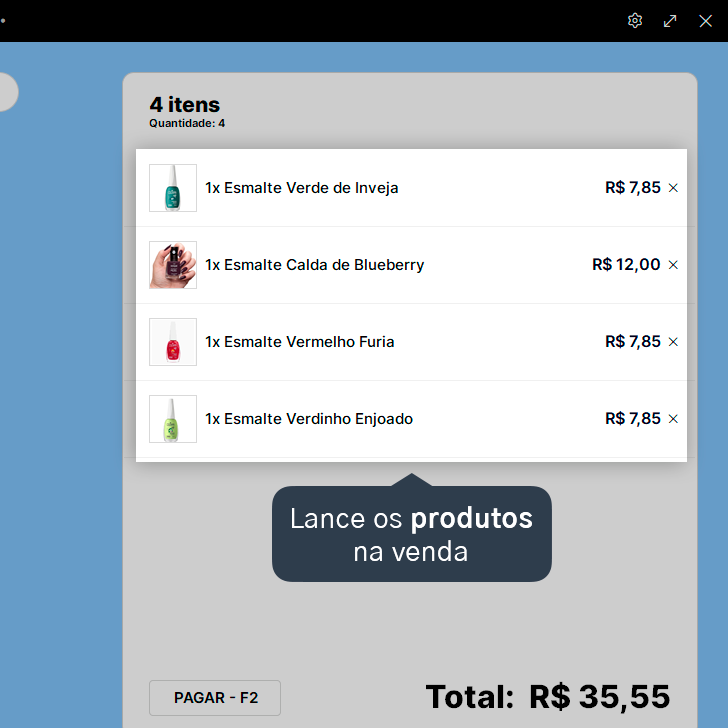Screen dimensions: 728x728
Task: Close the window with X
Action: tap(705, 20)
